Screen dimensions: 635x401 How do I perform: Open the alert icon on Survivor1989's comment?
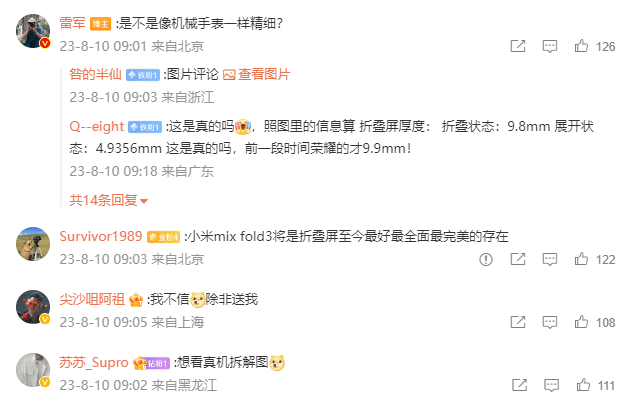tap(487, 259)
